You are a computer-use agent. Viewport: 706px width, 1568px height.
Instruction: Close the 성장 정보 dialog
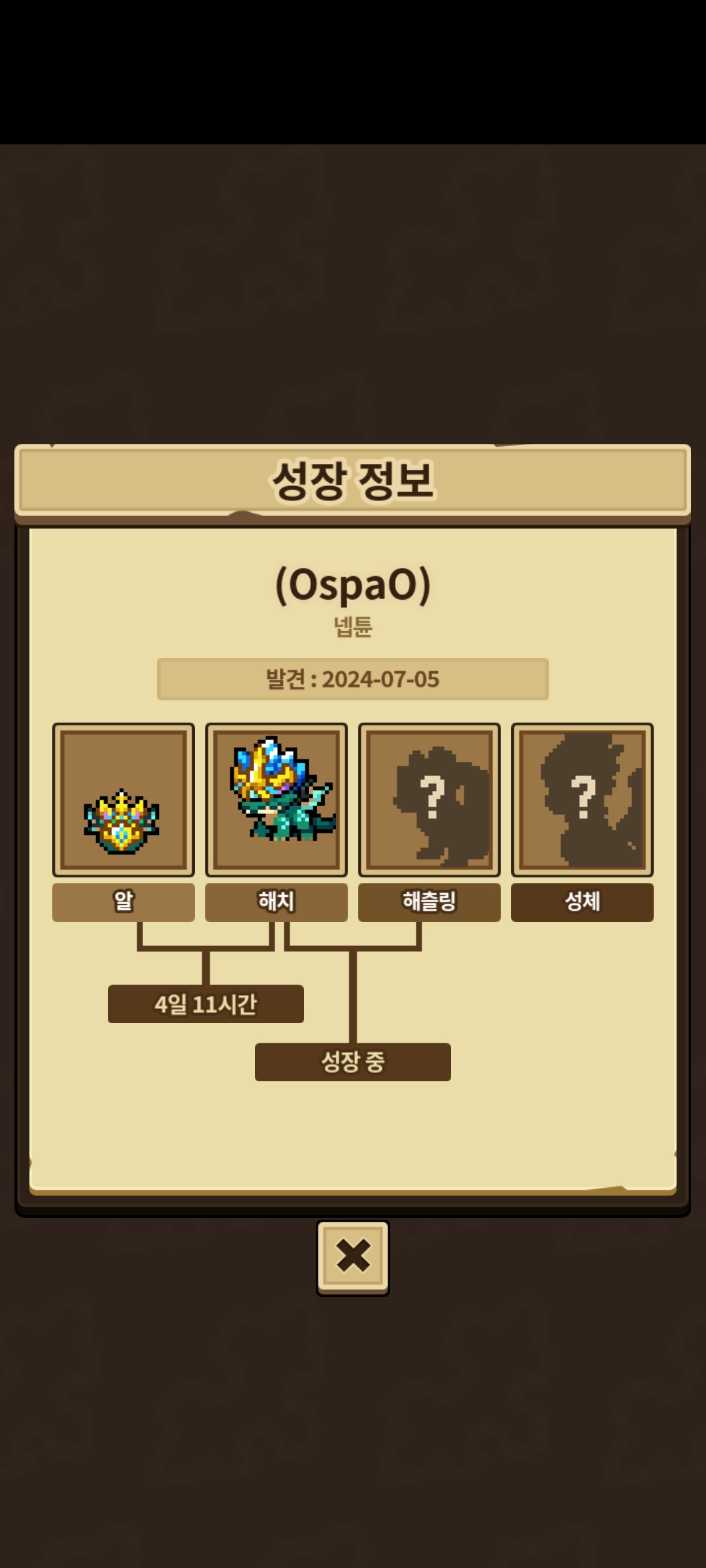tap(353, 1257)
